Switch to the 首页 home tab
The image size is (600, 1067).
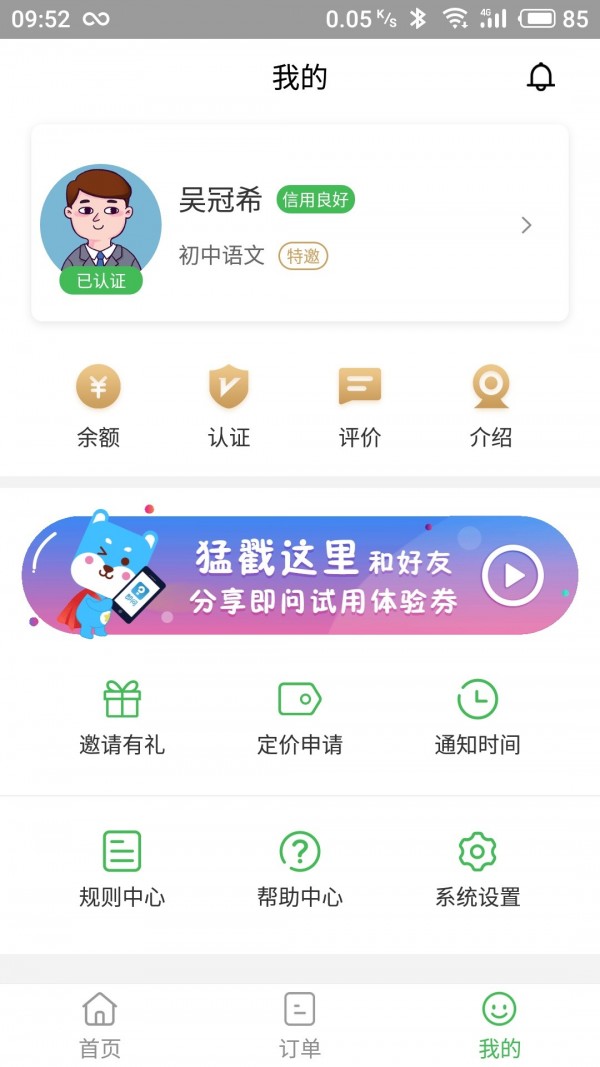pyautogui.click(x=100, y=1024)
